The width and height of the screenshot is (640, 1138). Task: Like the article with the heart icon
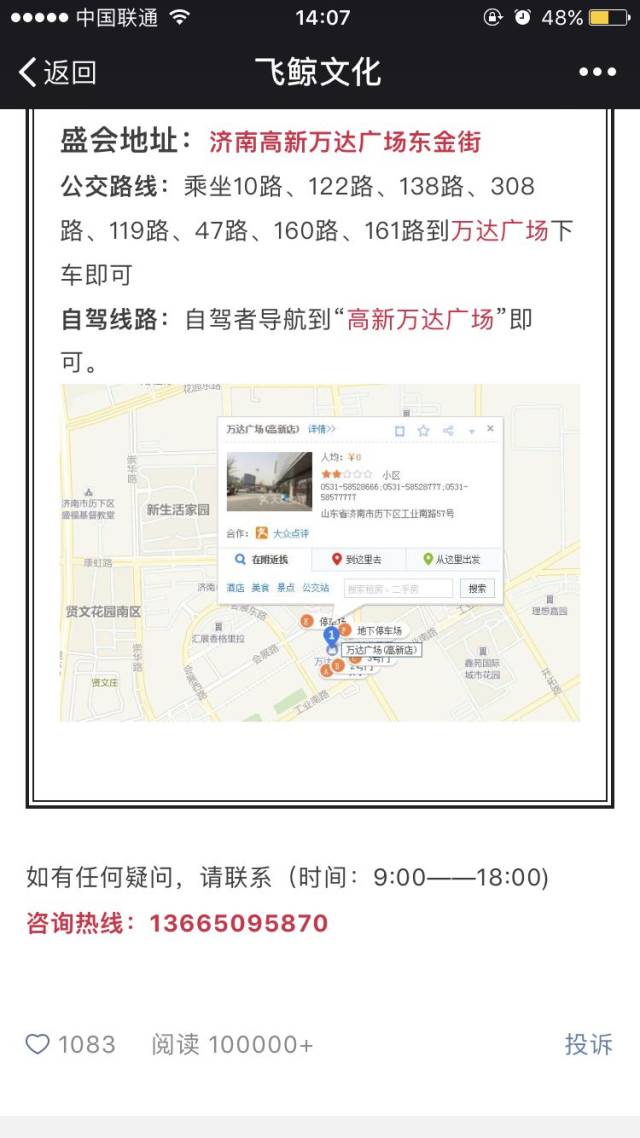38,1044
